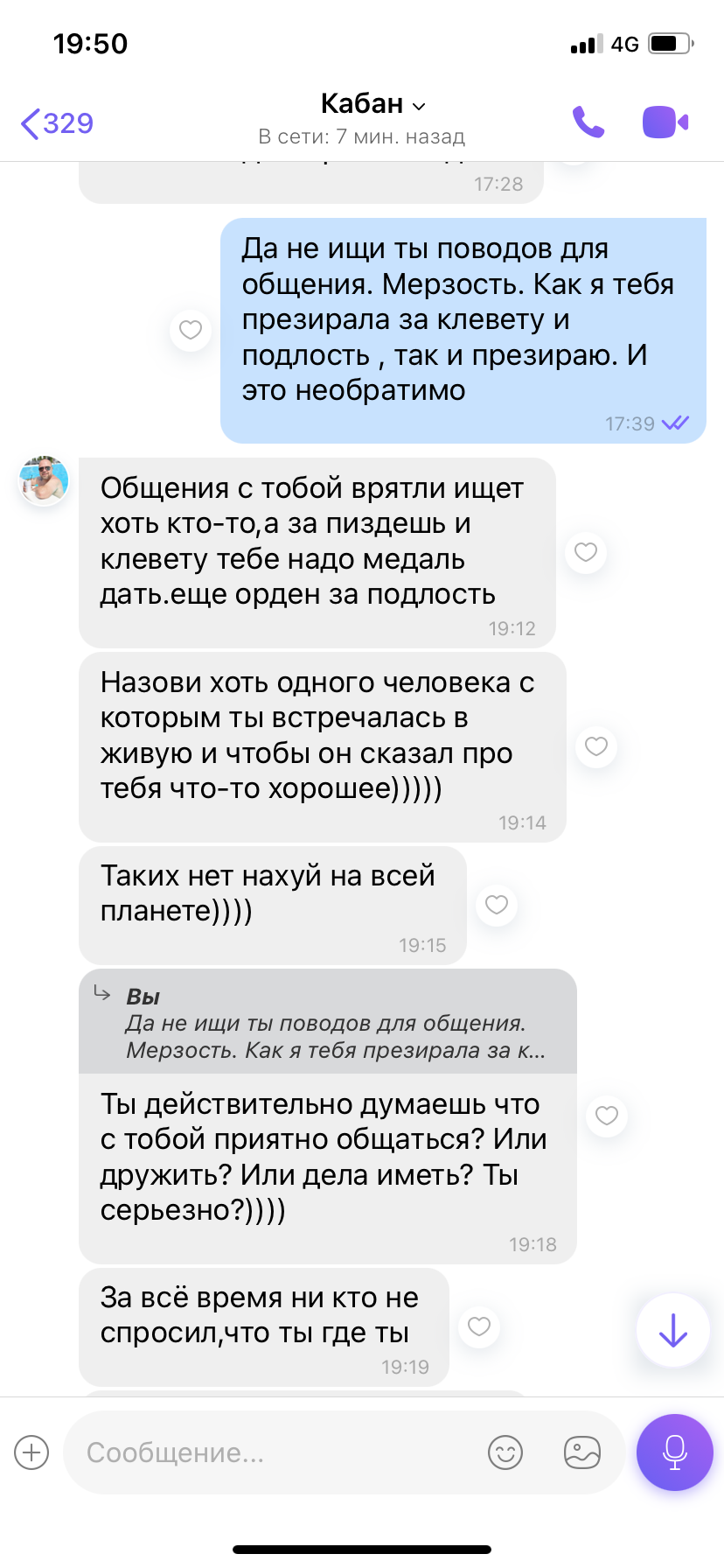
Task: Like the message received at 19:14
Action: click(596, 746)
